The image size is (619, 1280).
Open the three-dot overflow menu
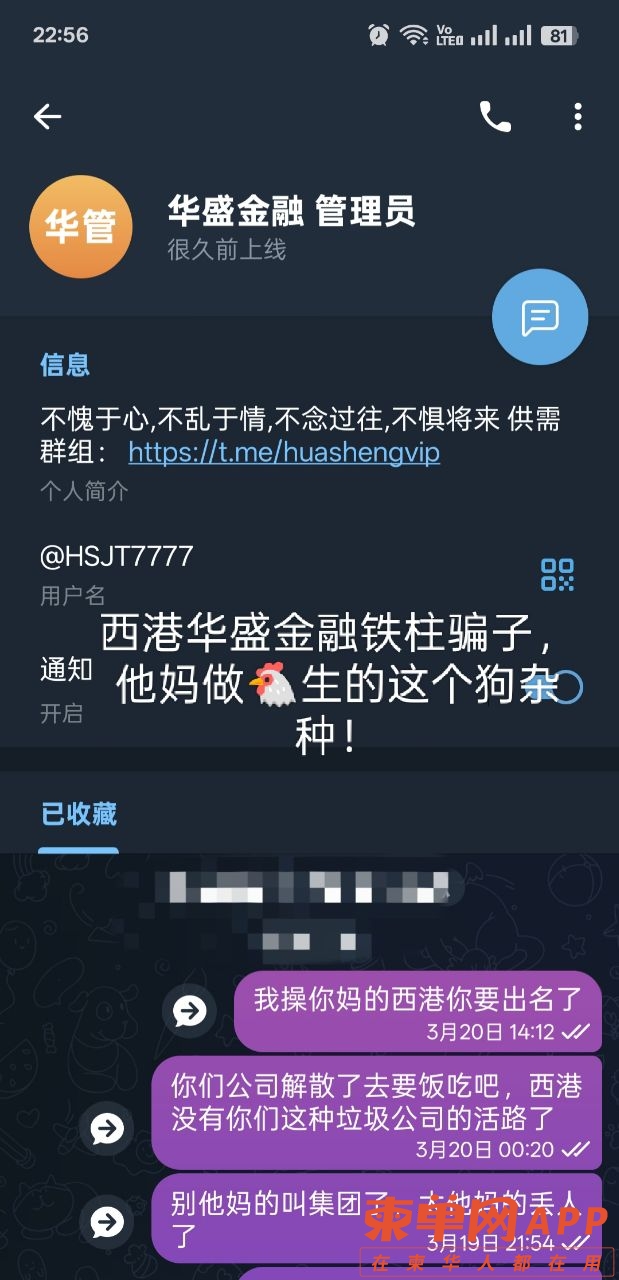click(578, 117)
